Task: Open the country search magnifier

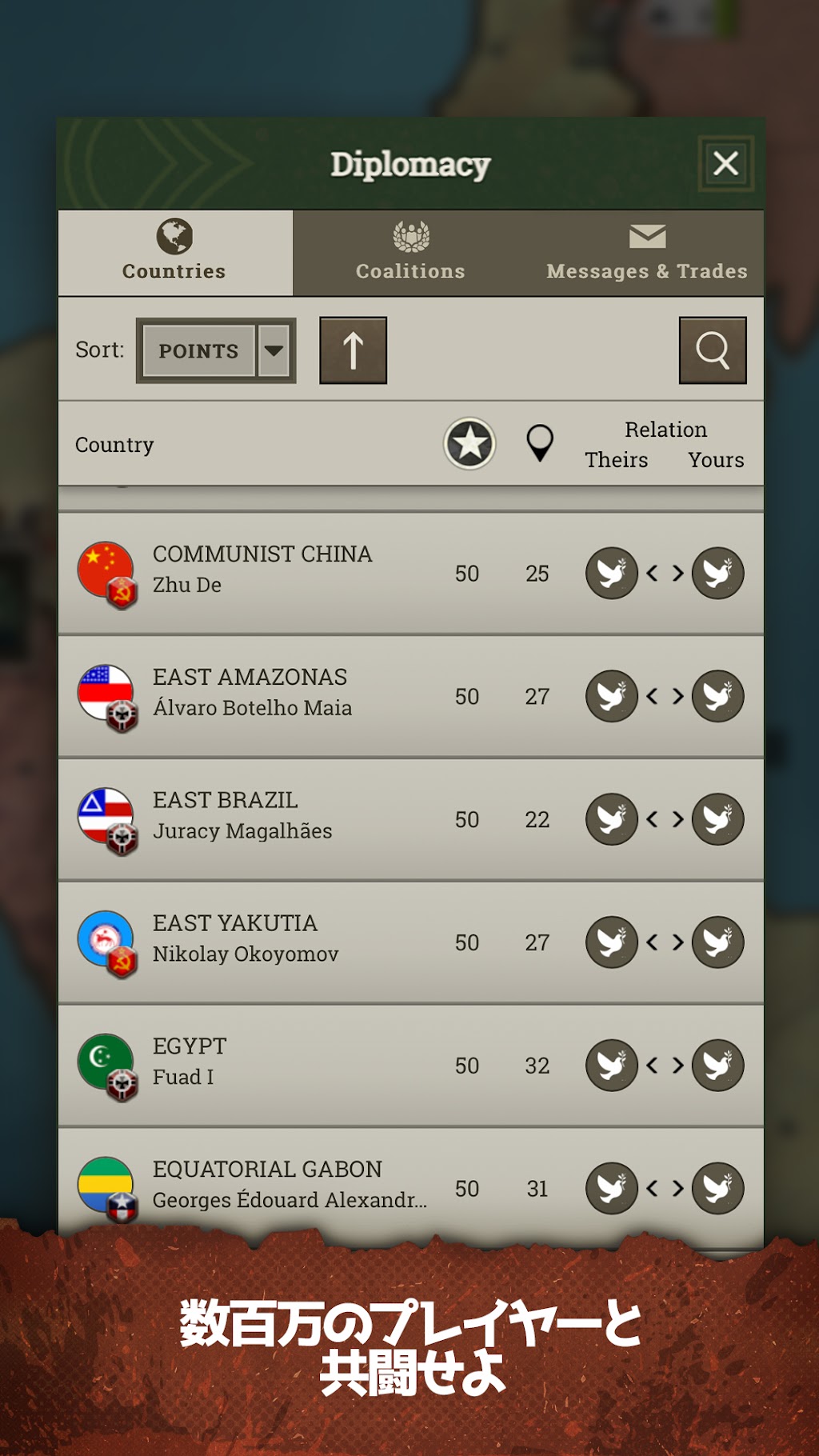Action: [713, 350]
